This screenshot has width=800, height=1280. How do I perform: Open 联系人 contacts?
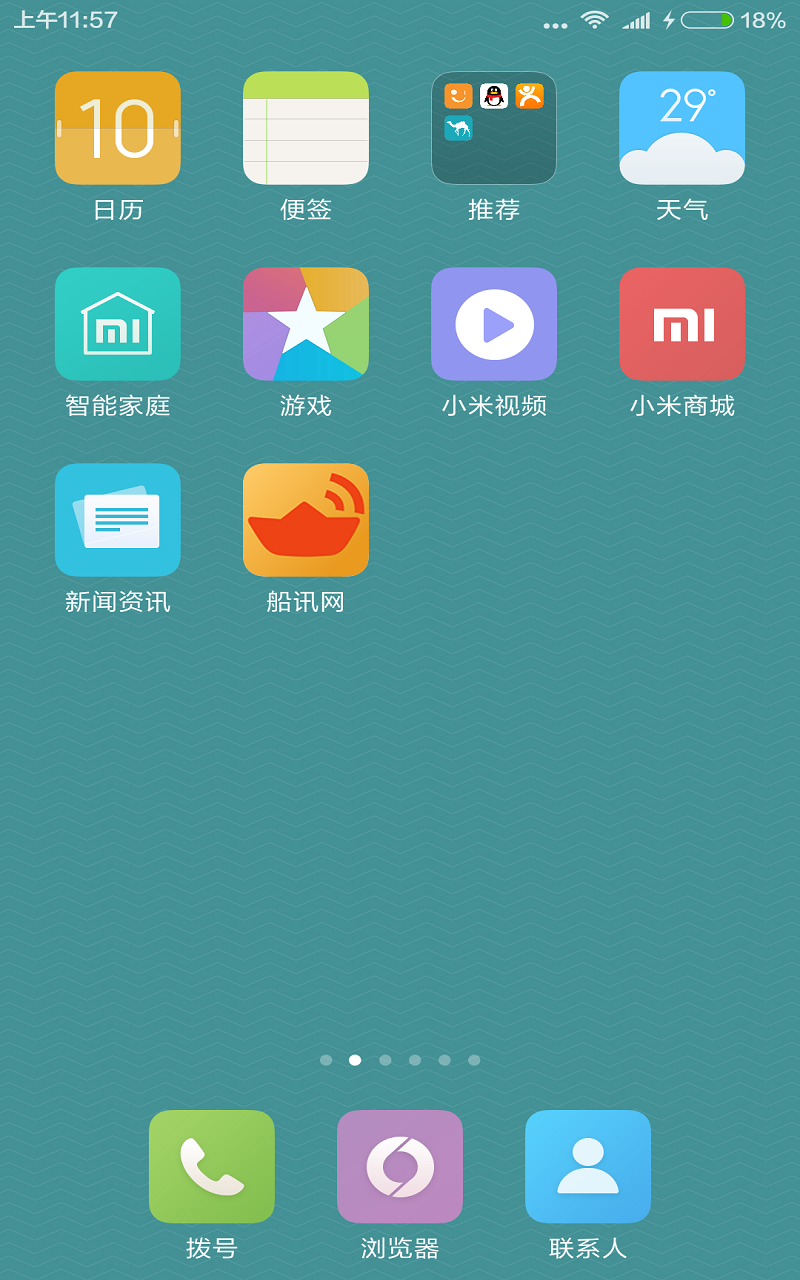click(588, 1167)
